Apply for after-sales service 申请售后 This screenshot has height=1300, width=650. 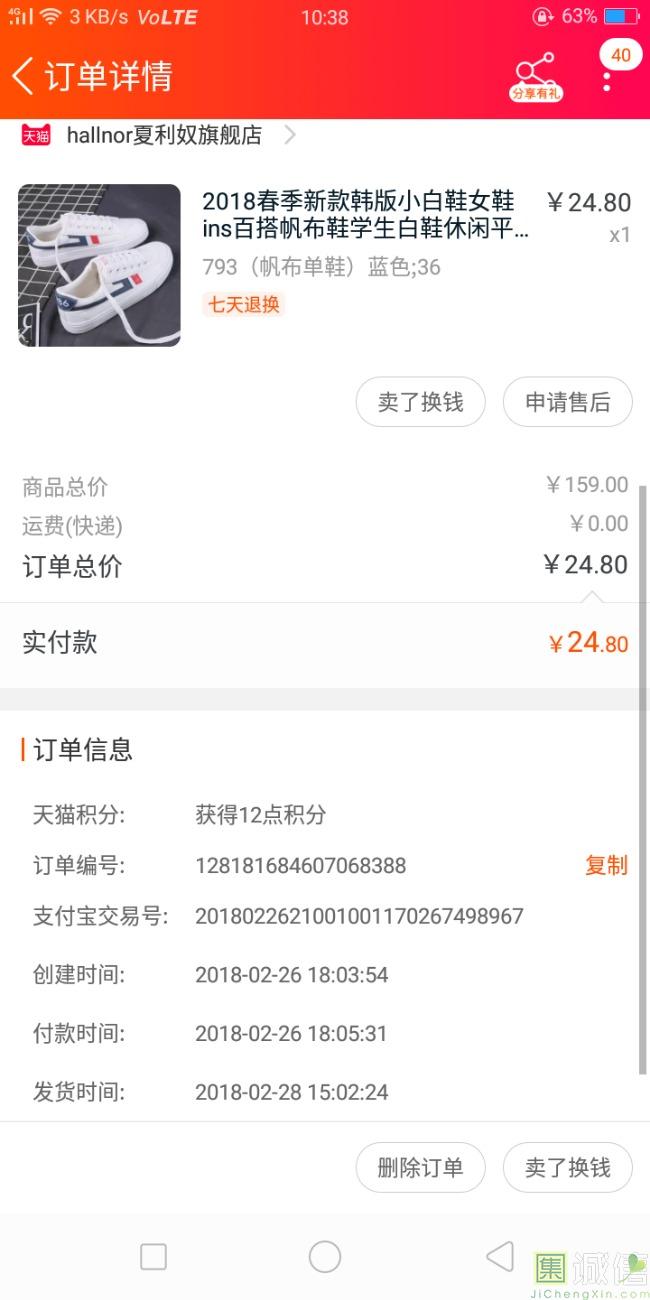pos(567,402)
